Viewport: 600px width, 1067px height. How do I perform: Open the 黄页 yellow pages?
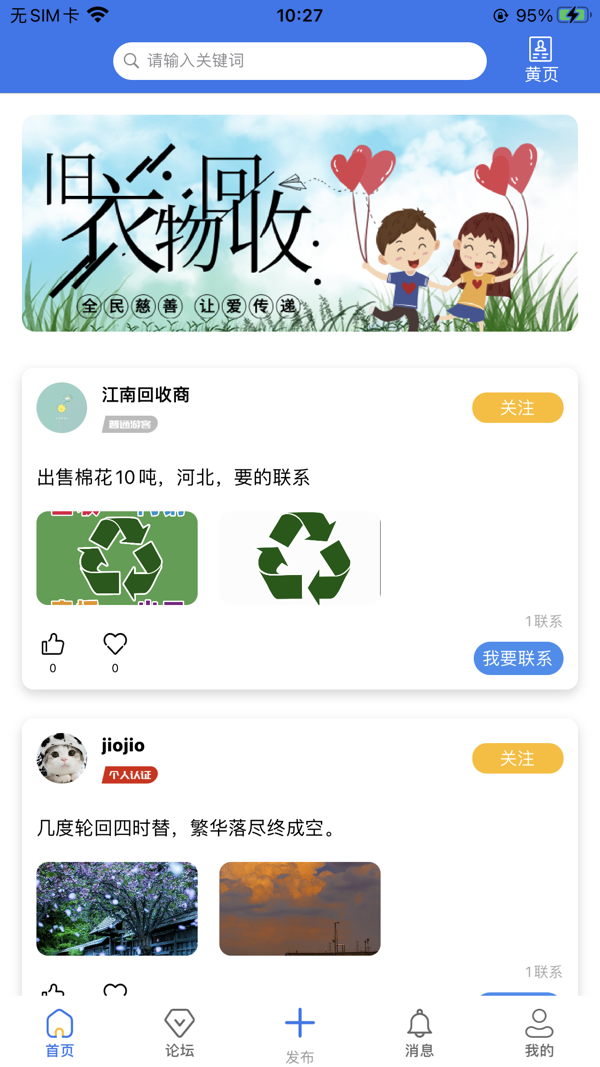coord(541,60)
